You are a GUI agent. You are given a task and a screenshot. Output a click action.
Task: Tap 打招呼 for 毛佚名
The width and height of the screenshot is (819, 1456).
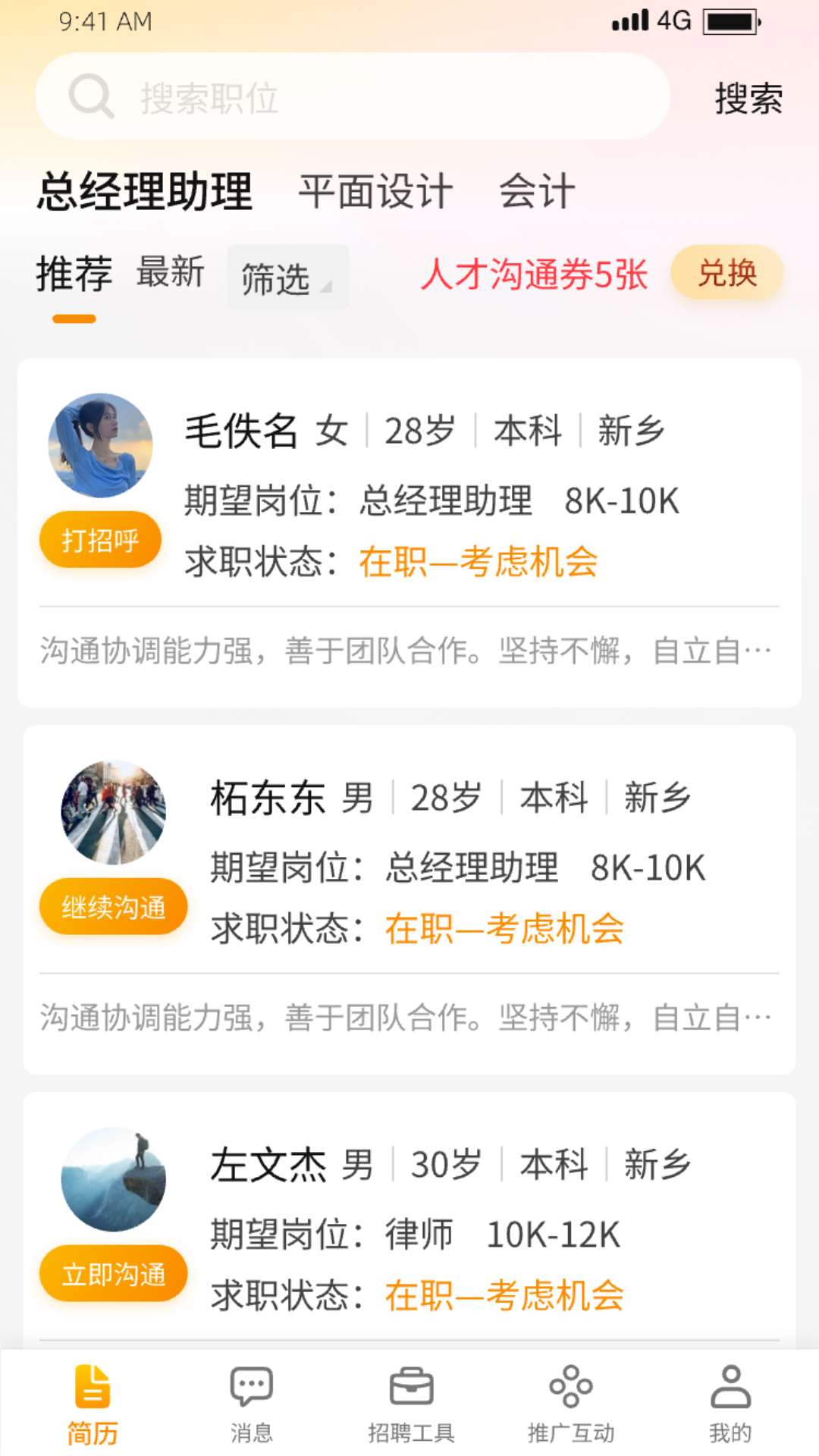[100, 540]
